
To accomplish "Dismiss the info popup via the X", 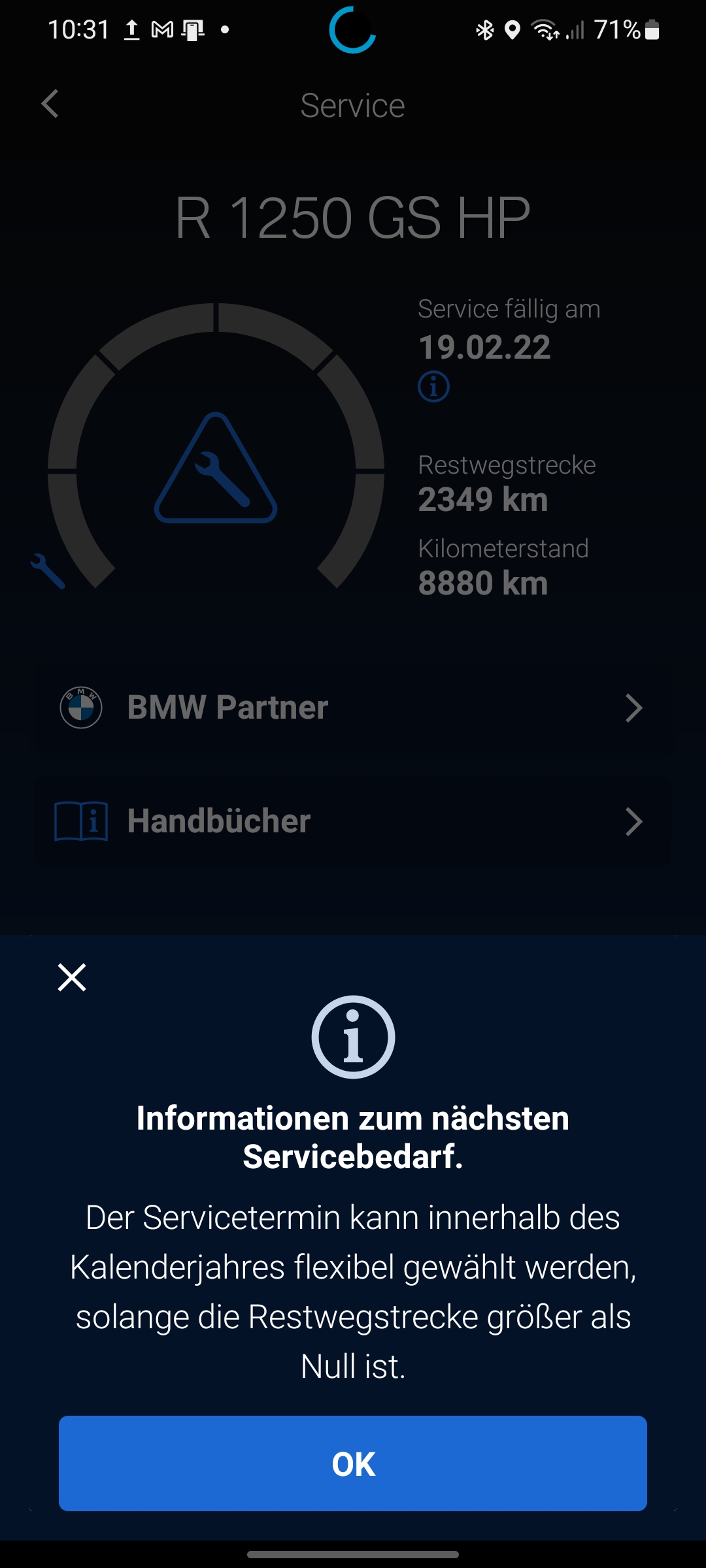I will tap(72, 977).
